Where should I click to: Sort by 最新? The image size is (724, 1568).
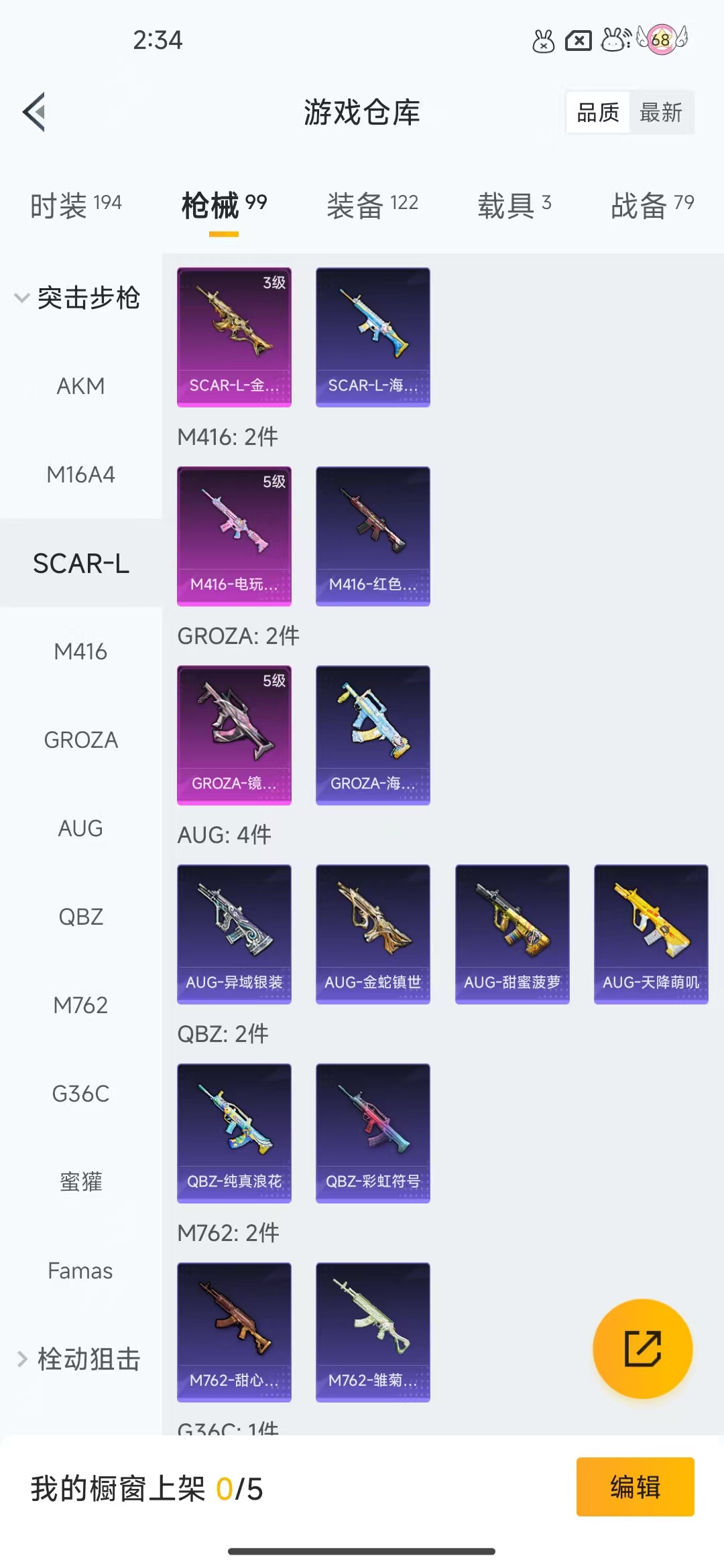(661, 113)
